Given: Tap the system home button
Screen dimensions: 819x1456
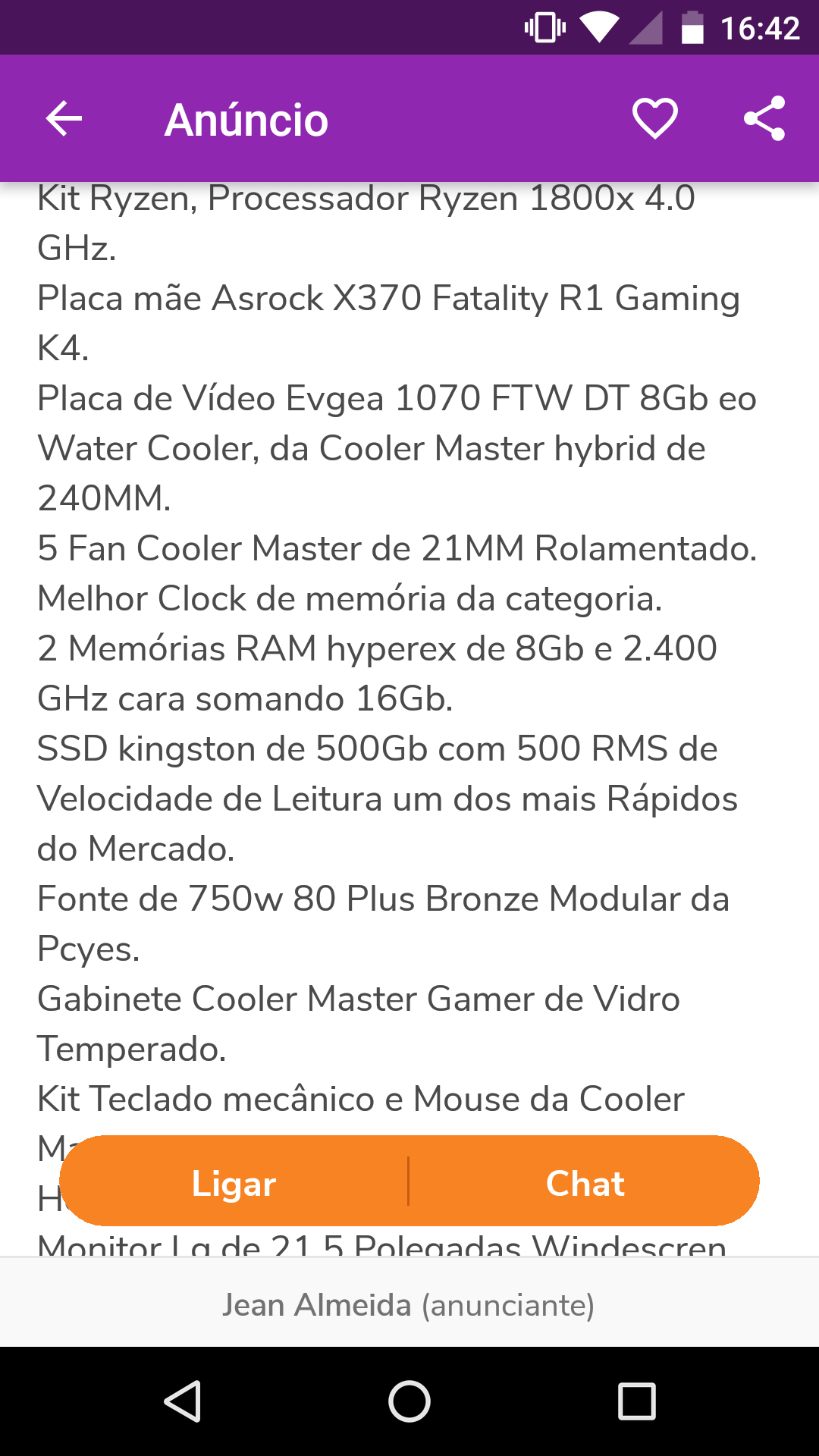Looking at the screenshot, I should pos(409,1401).
